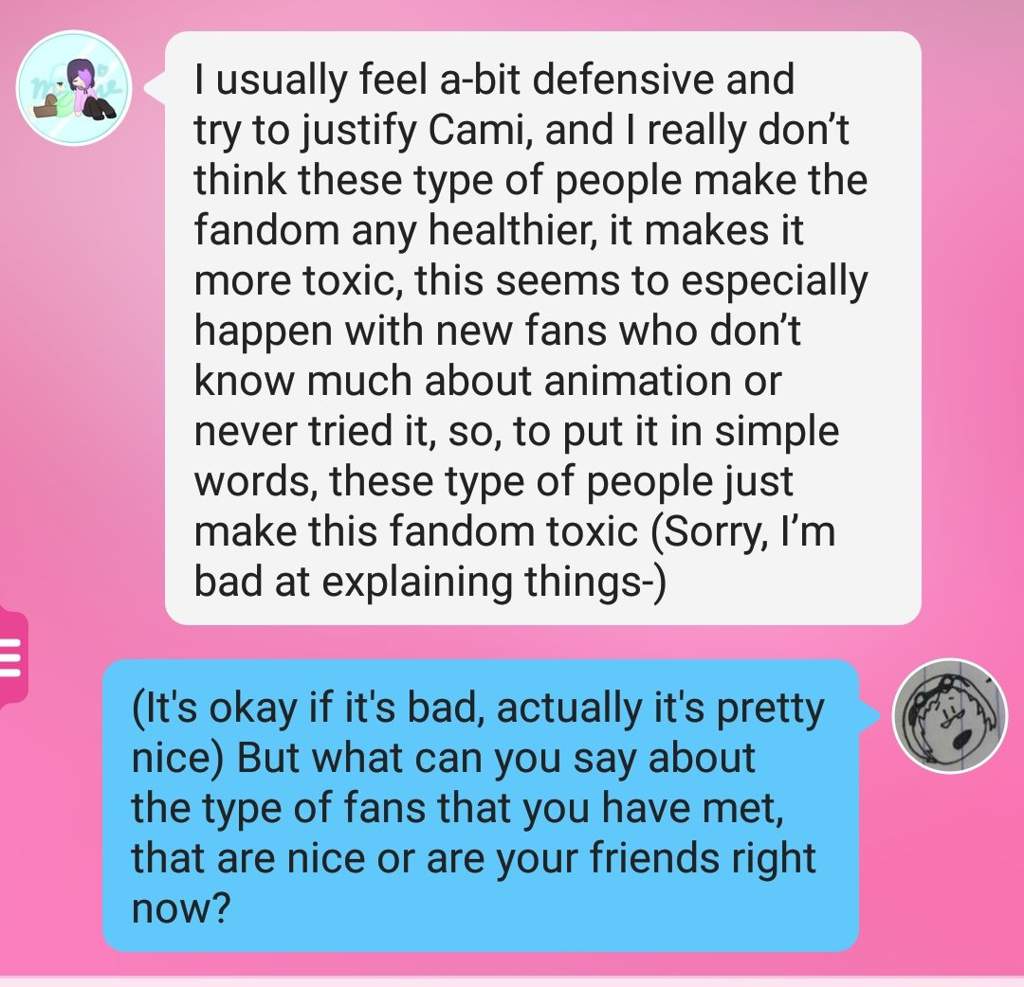Screen dimensions: 1024x987
Task: Open the pink side drawer handle
Action: click(x=13, y=657)
